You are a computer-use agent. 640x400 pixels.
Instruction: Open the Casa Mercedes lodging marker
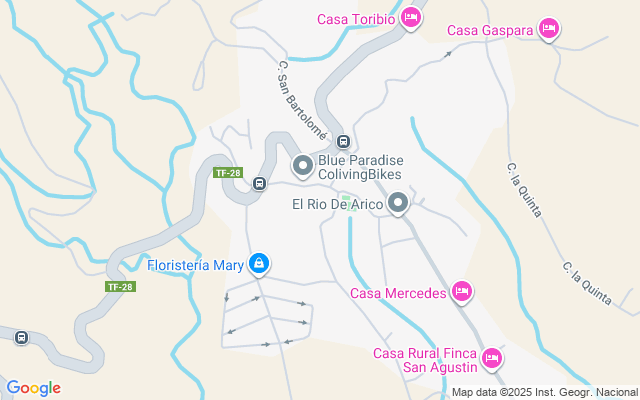pos(461,292)
